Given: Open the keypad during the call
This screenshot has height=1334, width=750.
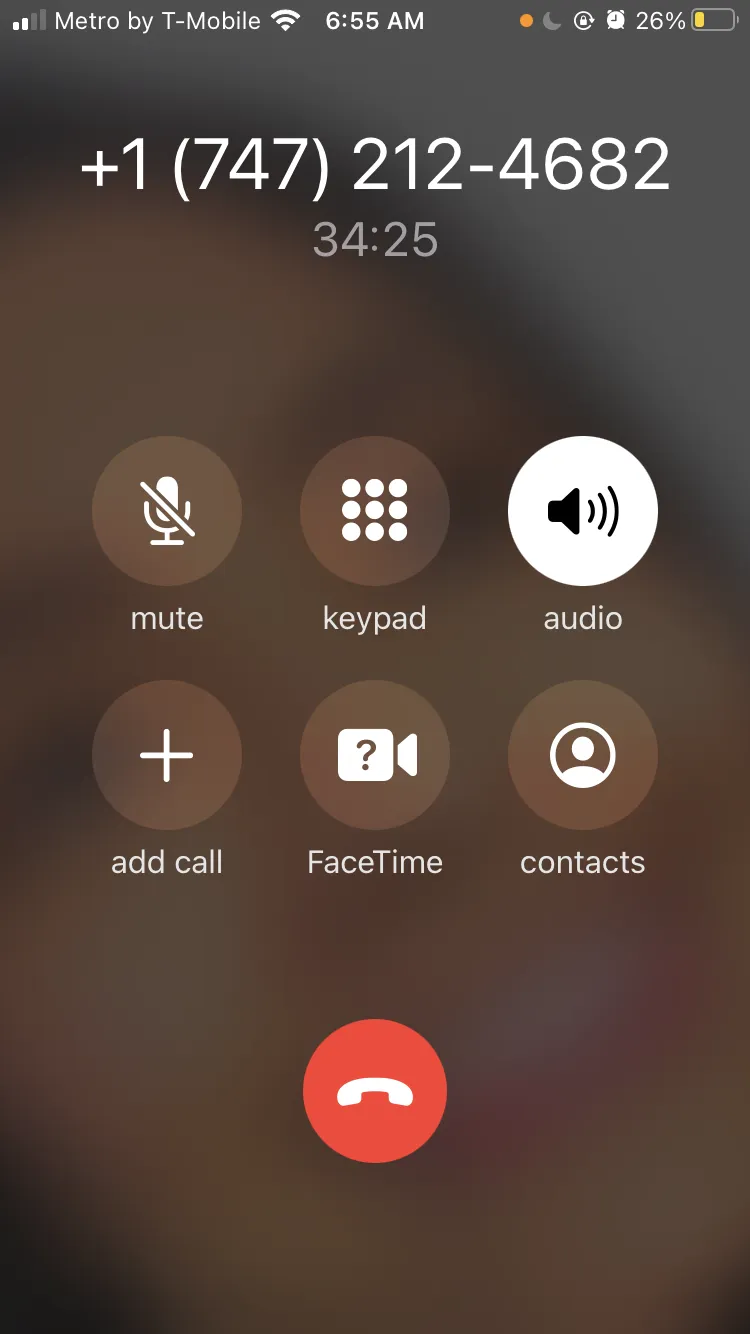Looking at the screenshot, I should 375,511.
